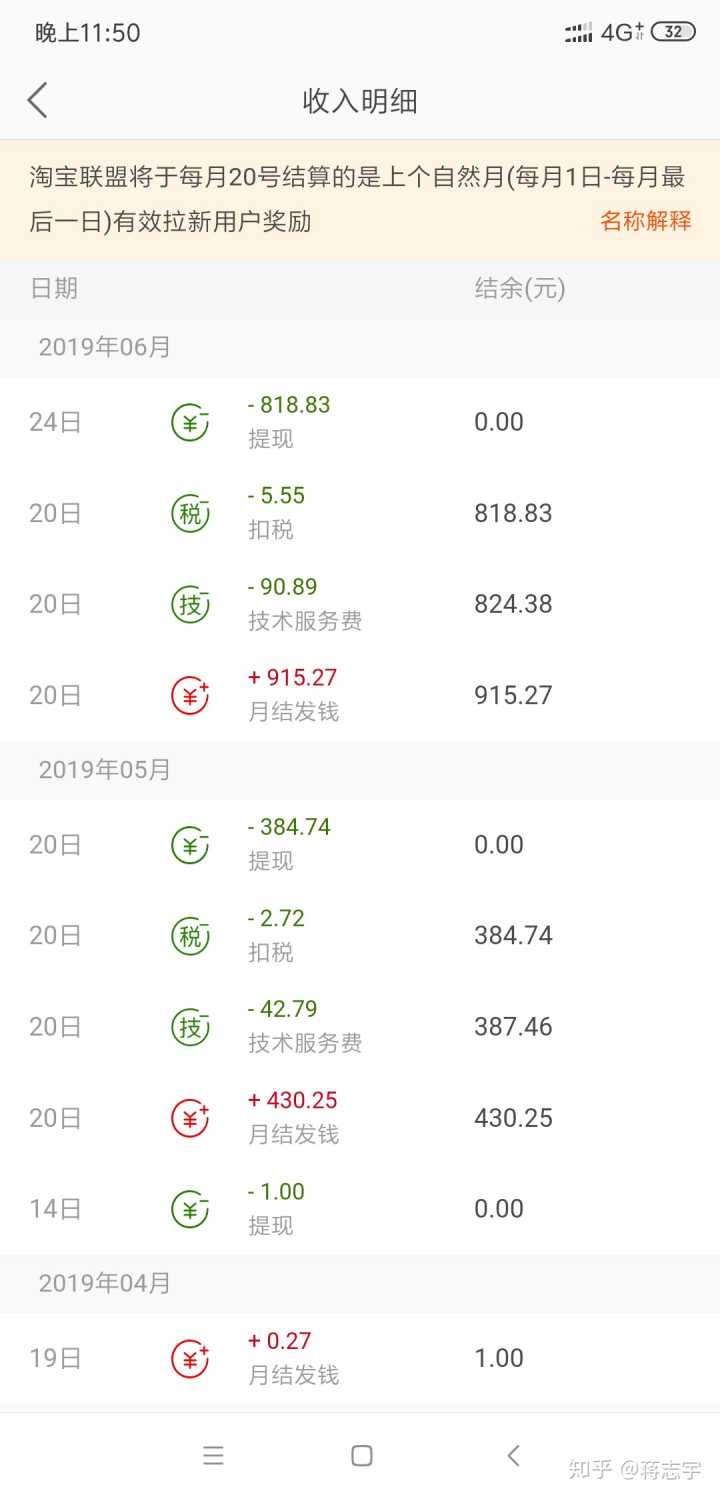Go back from the 收入明细 page
Viewport: 720px width, 1499px height.
[x=38, y=101]
